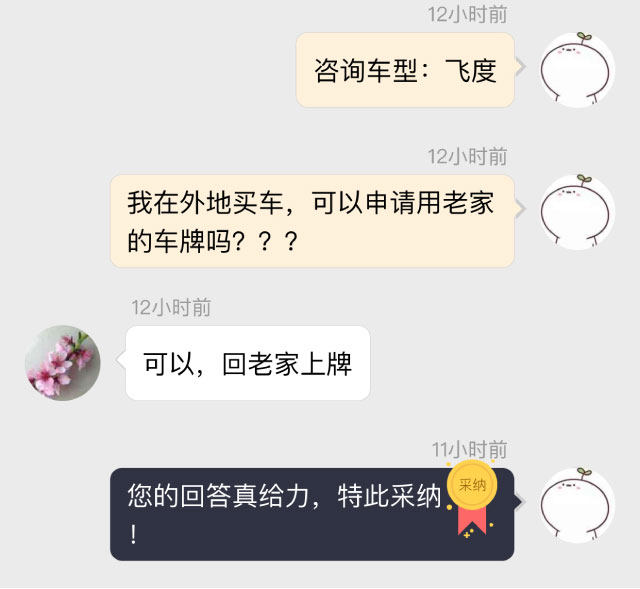
Task: View the avatar beside the 特此采纳 message
Action: pyautogui.click(x=577, y=505)
